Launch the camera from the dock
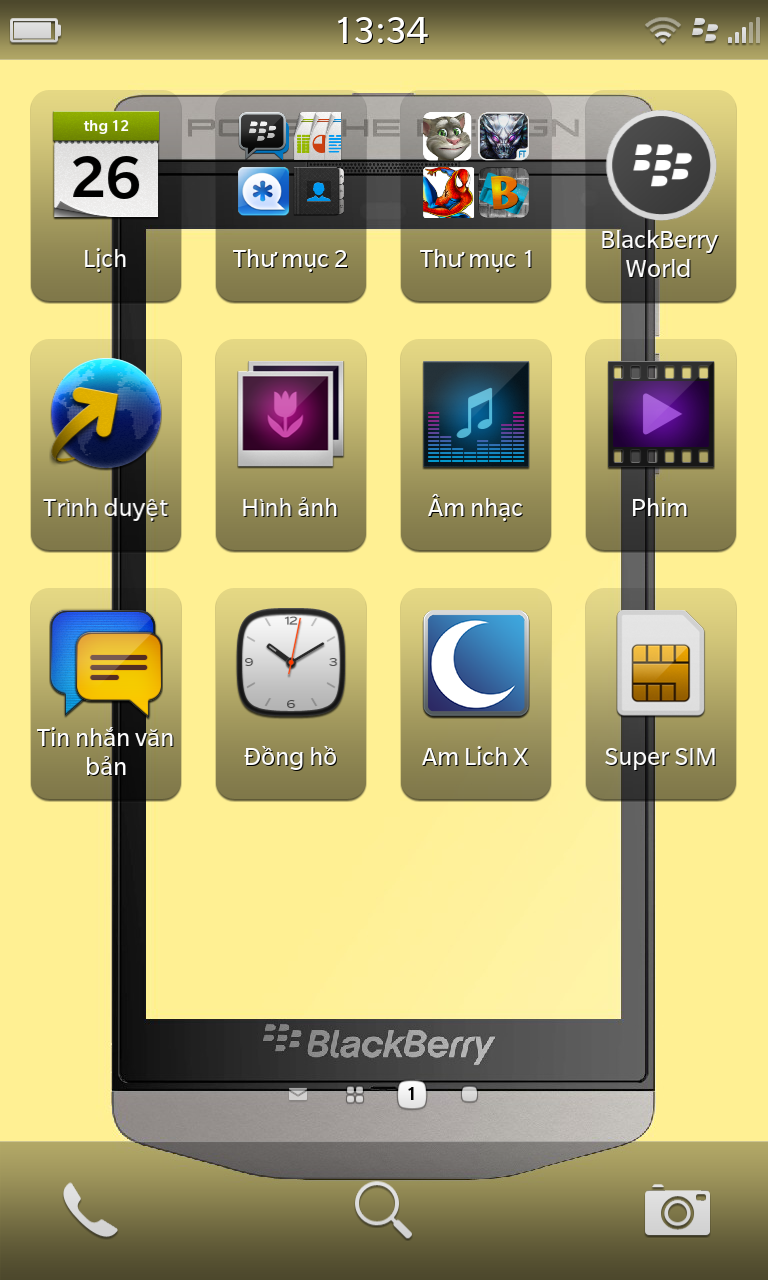This screenshot has height=1280, width=768. 677,1210
